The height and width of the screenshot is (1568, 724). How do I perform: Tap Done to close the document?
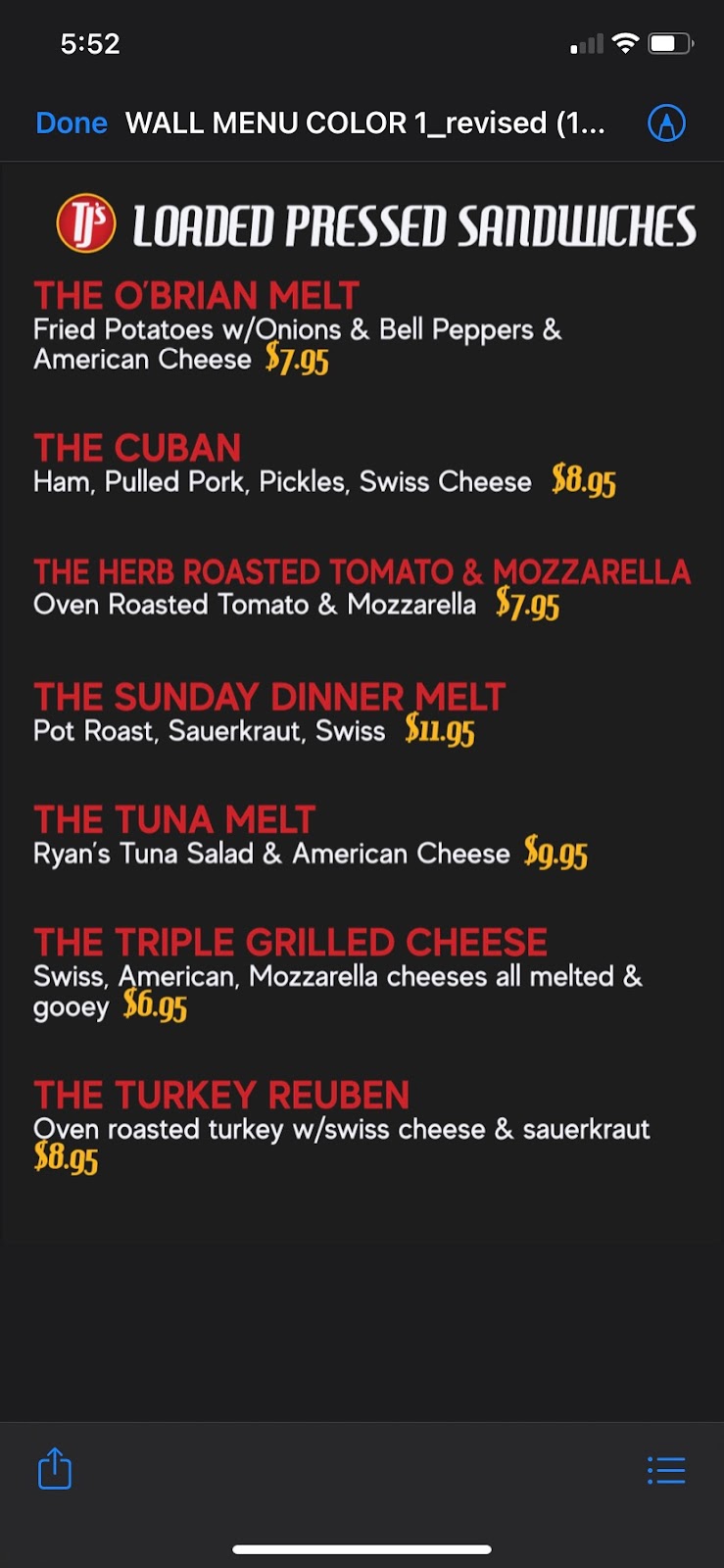[71, 122]
